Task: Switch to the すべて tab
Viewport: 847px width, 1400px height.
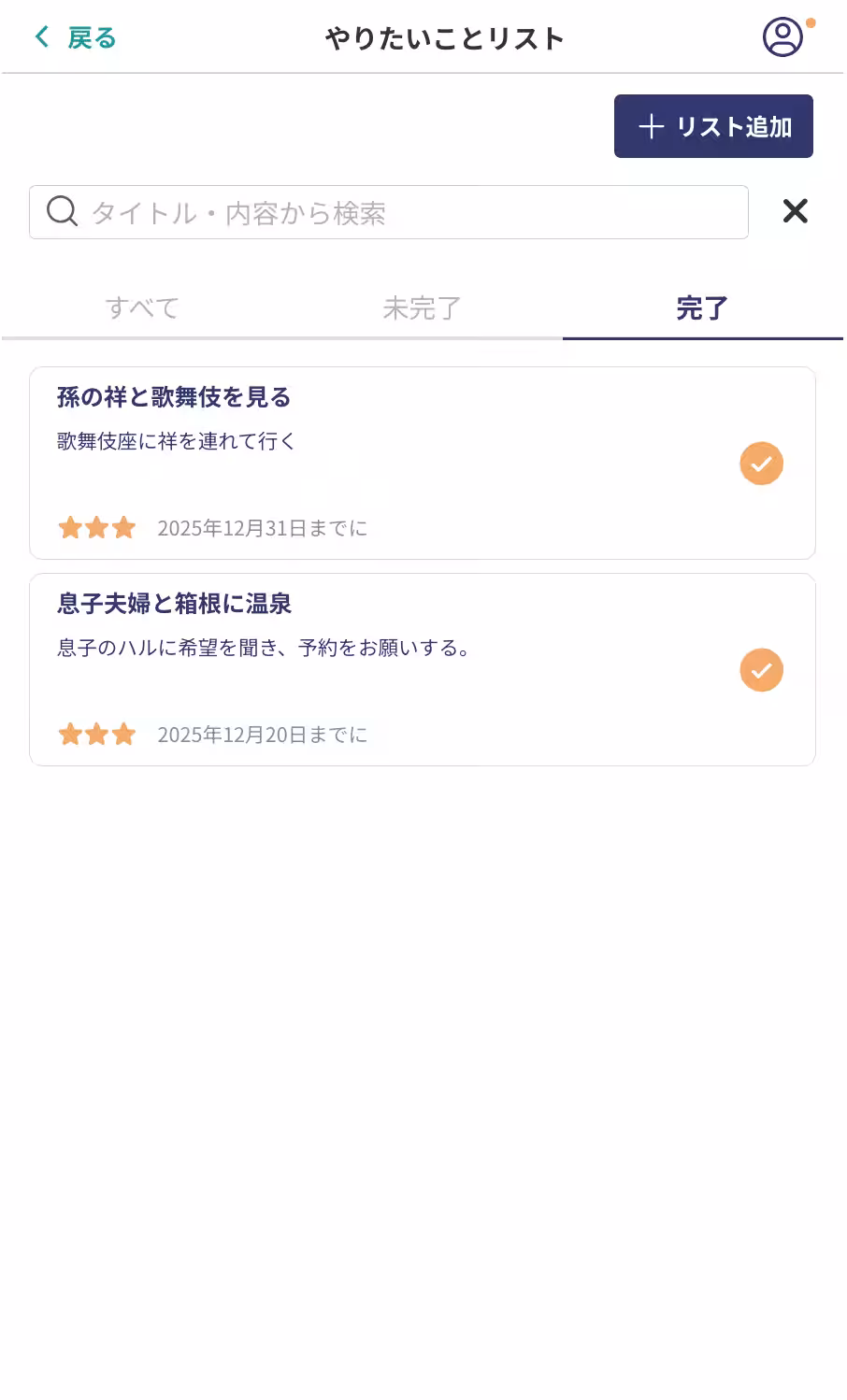Action: (141, 307)
